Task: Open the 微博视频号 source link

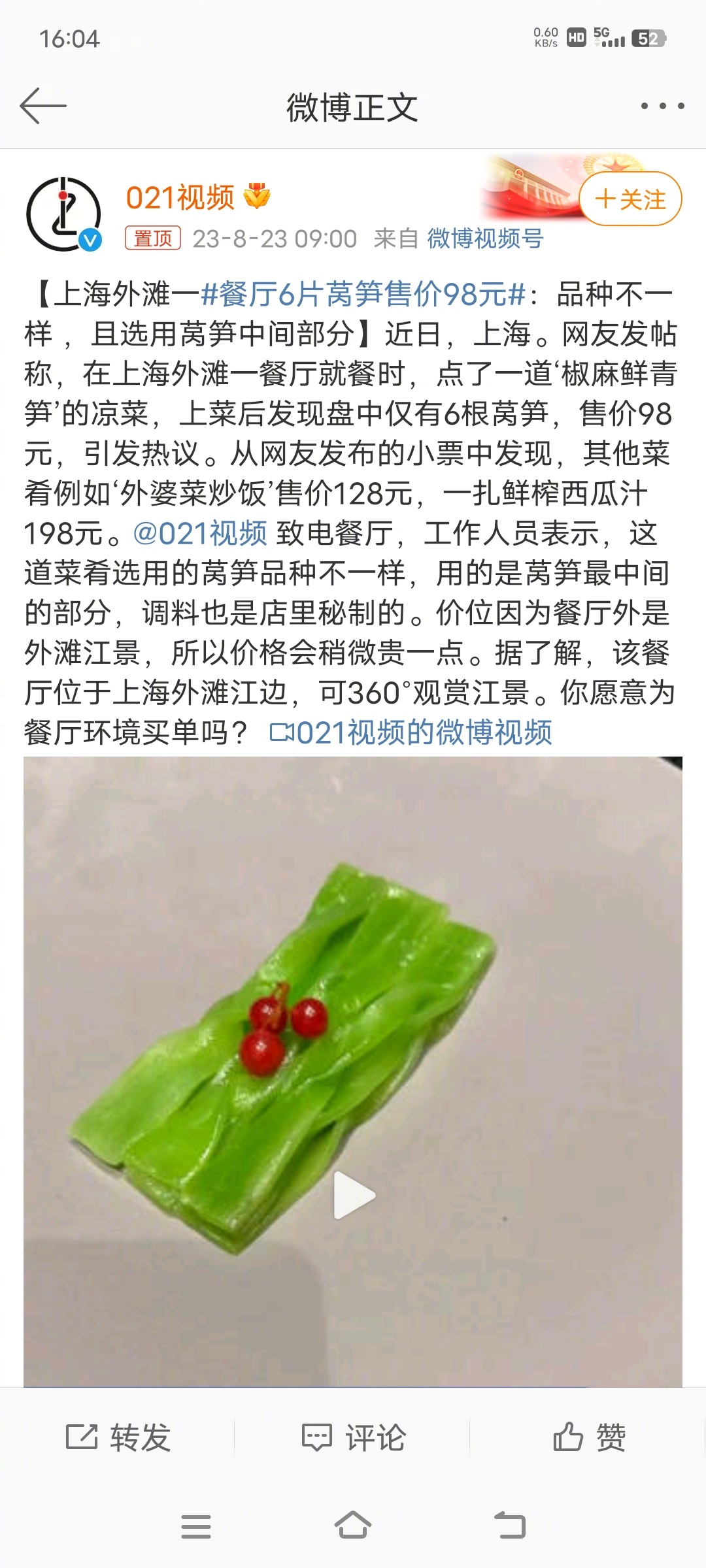Action: point(486,239)
